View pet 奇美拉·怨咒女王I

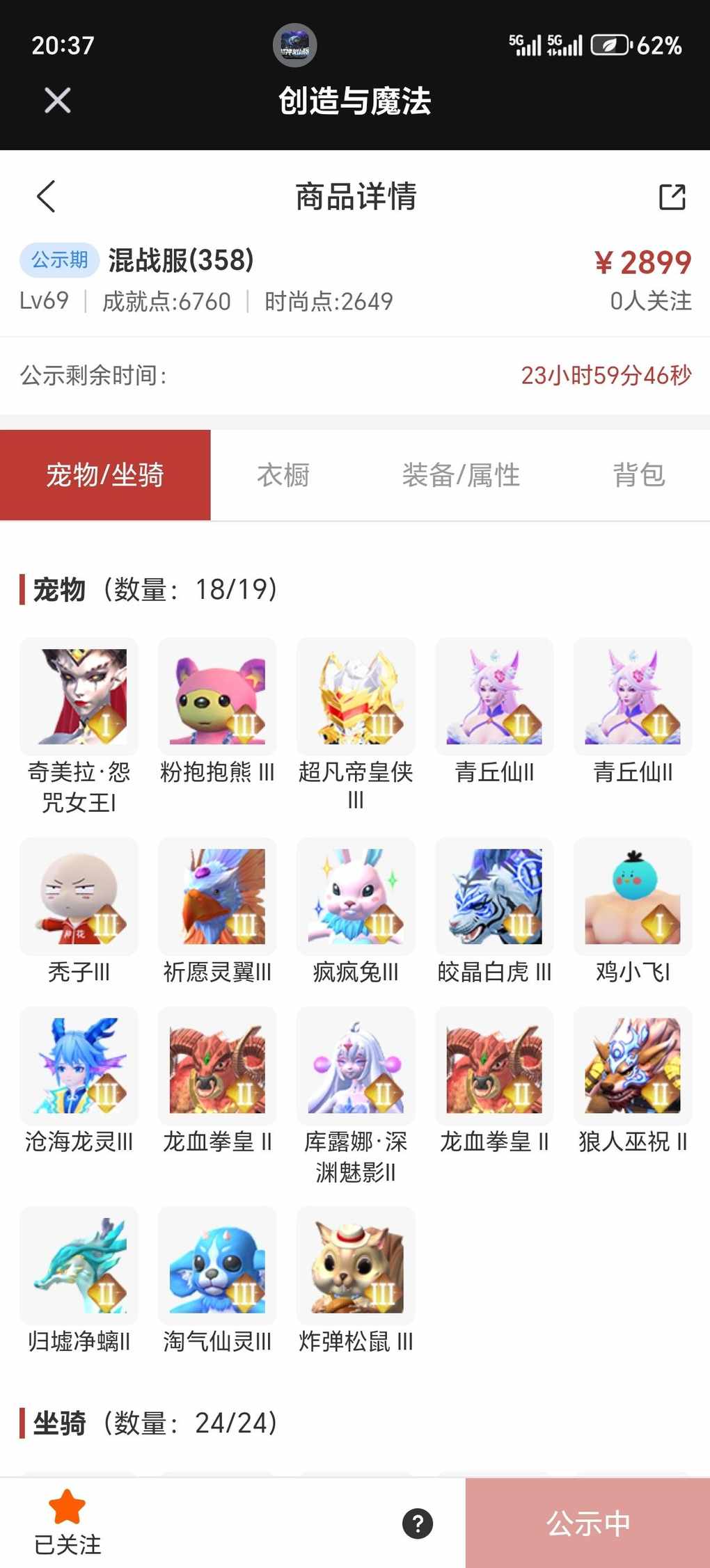click(x=79, y=697)
